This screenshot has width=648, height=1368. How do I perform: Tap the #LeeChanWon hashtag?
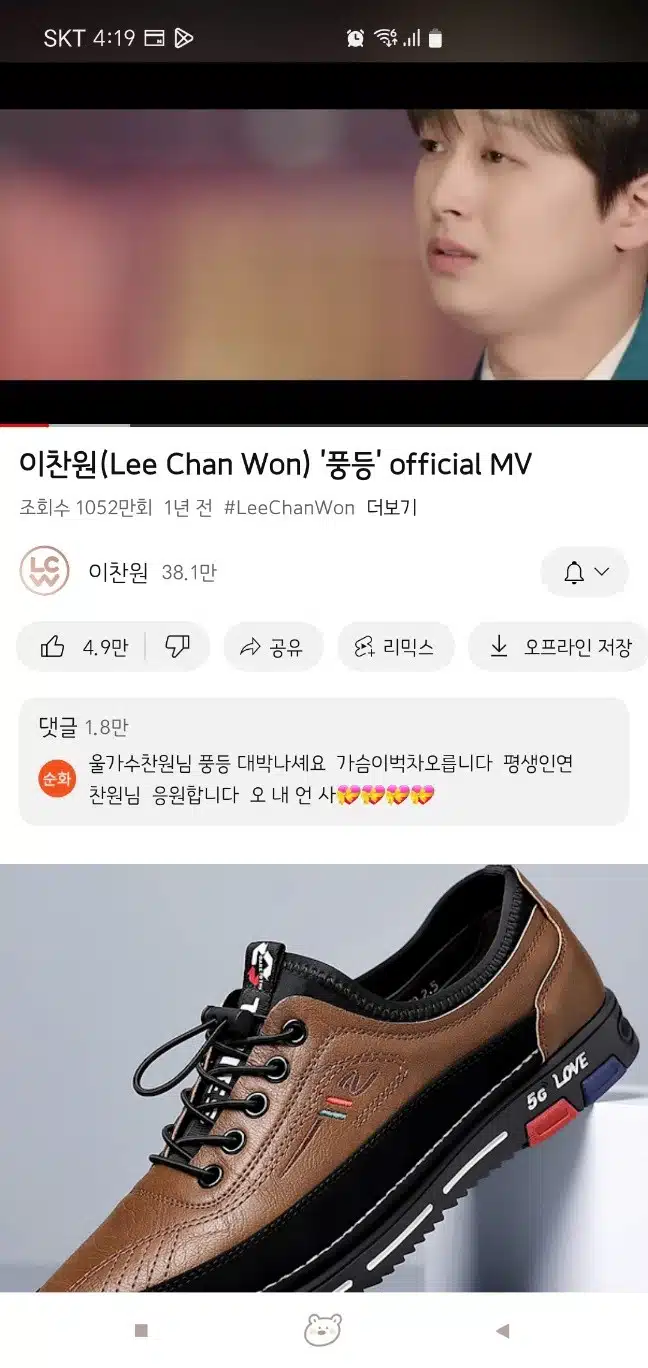[x=289, y=507]
